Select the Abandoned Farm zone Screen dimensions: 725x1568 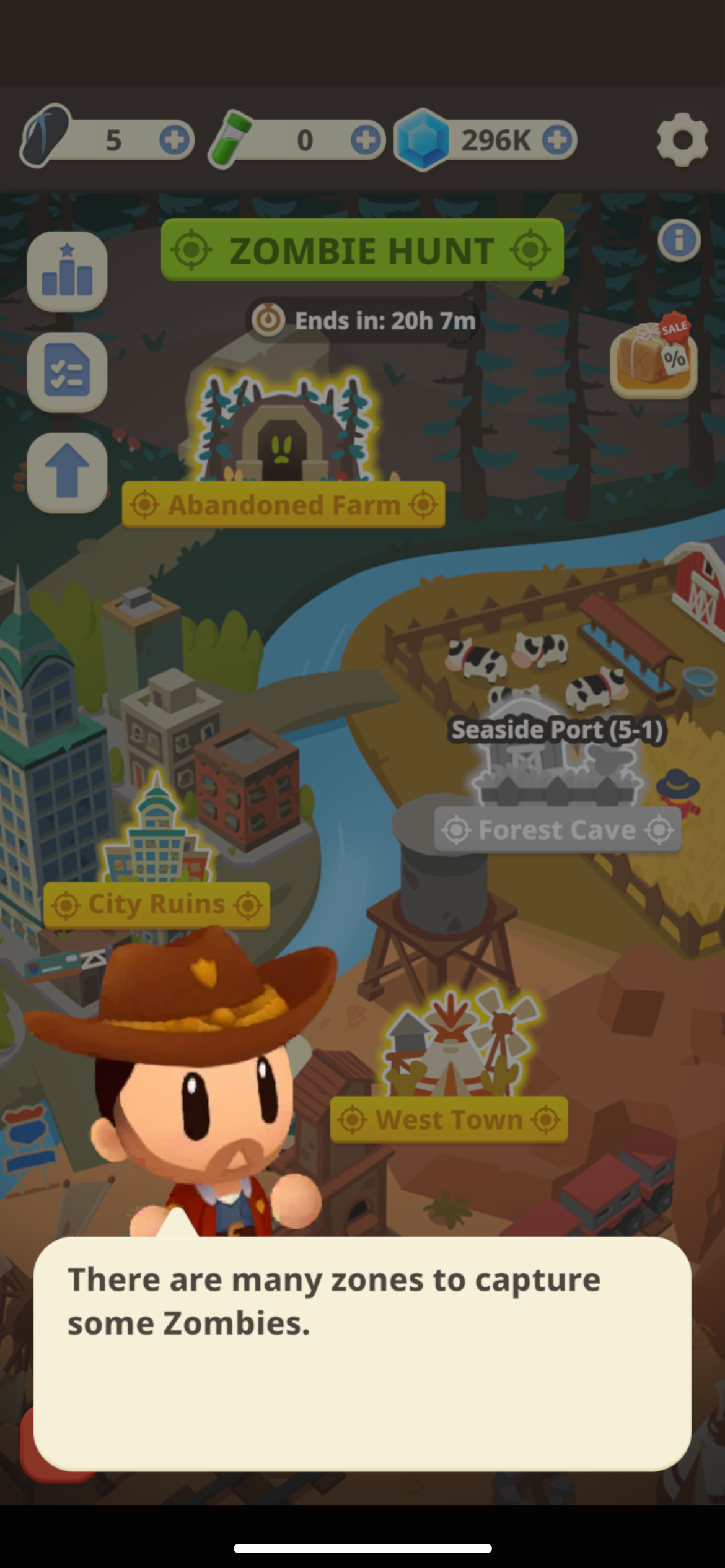pyautogui.click(x=284, y=504)
